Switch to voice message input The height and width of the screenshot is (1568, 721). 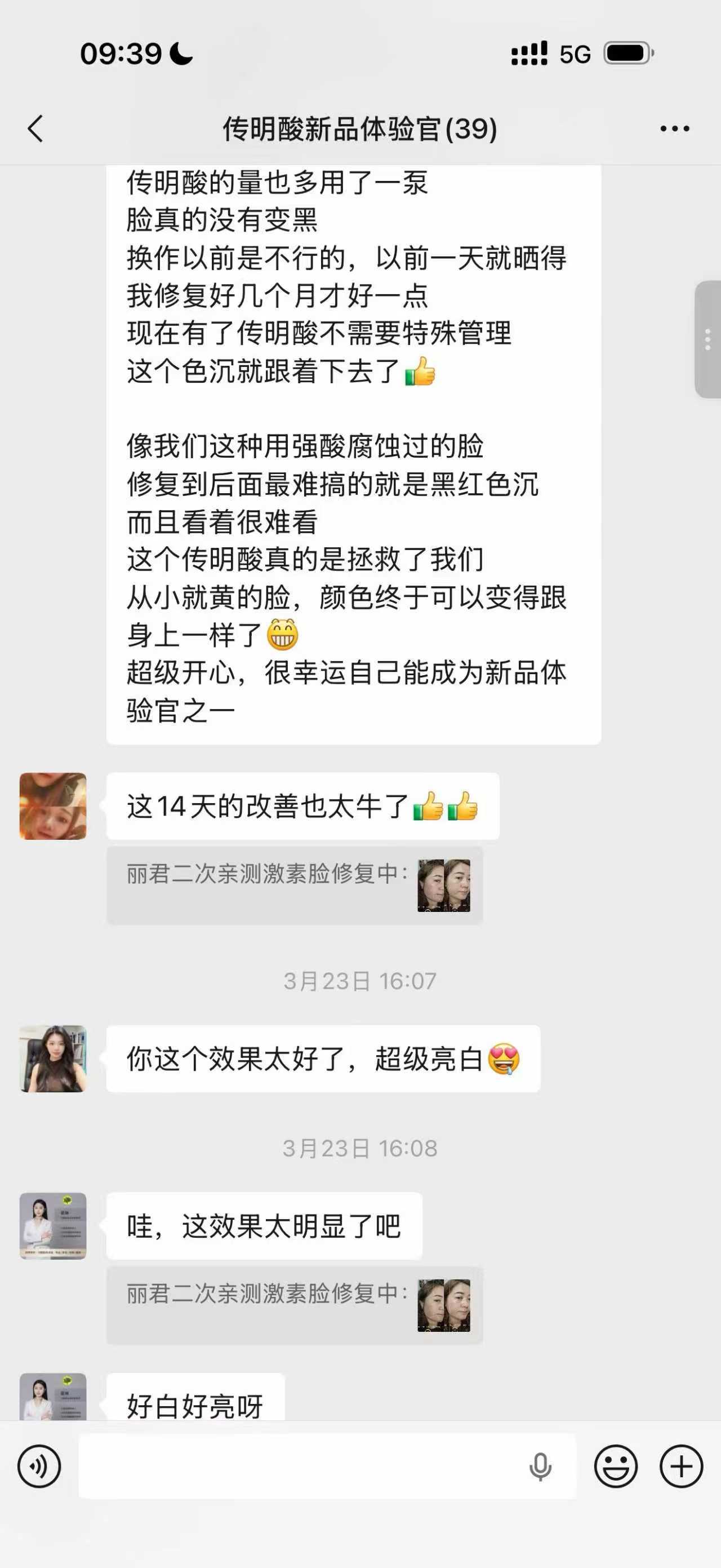[39, 1467]
